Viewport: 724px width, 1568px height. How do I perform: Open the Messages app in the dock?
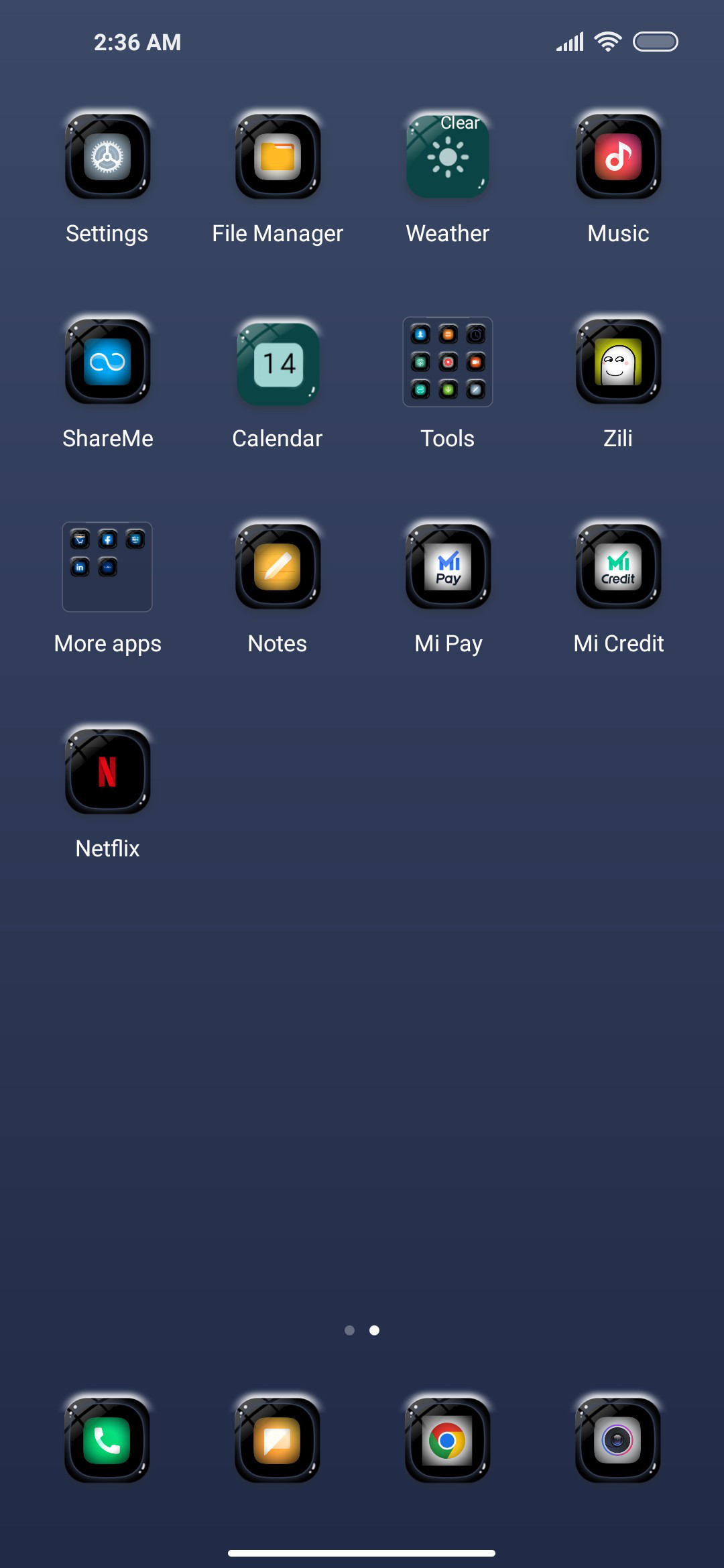278,1440
